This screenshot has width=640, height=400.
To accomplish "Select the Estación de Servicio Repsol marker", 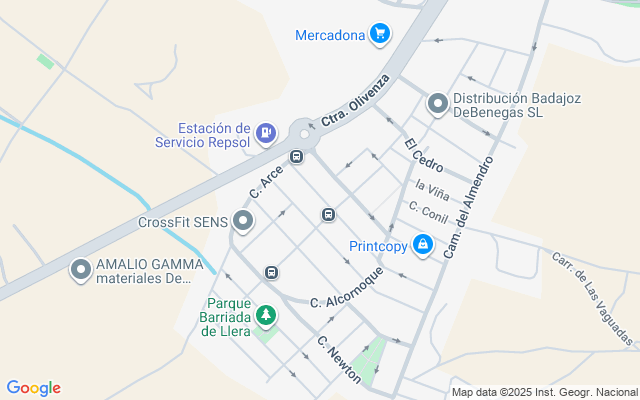I will pyautogui.click(x=266, y=134).
